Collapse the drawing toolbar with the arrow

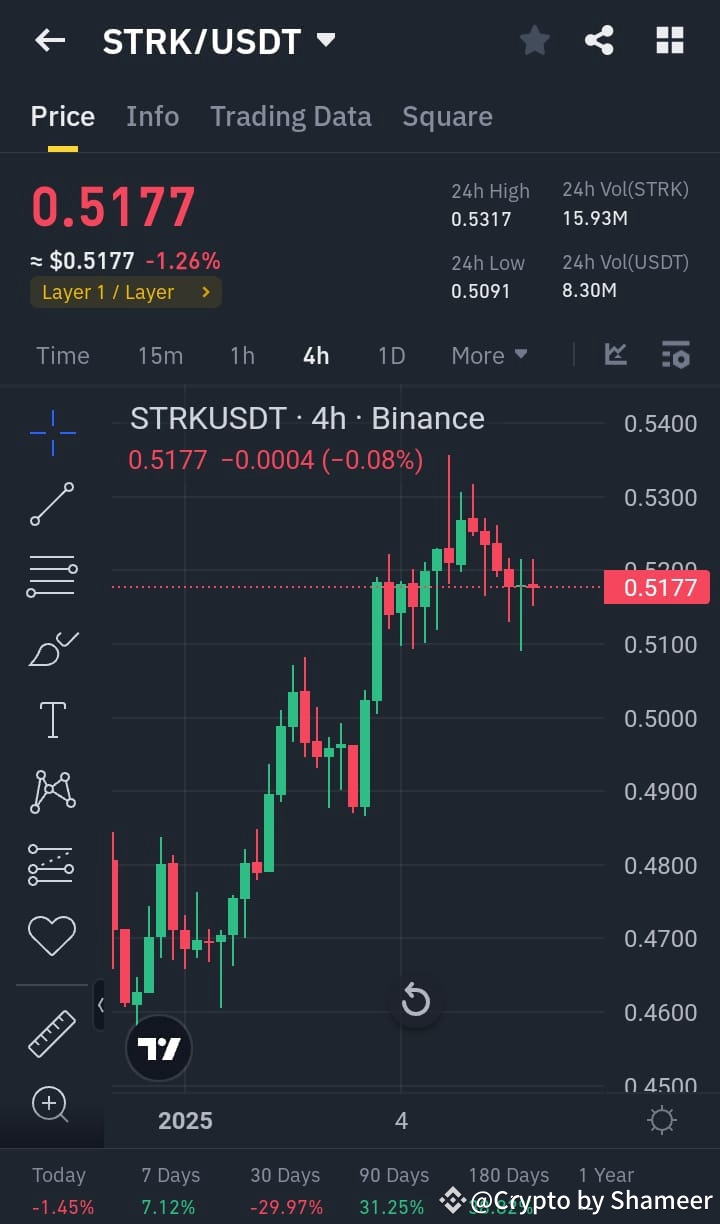pyautogui.click(x=100, y=1006)
